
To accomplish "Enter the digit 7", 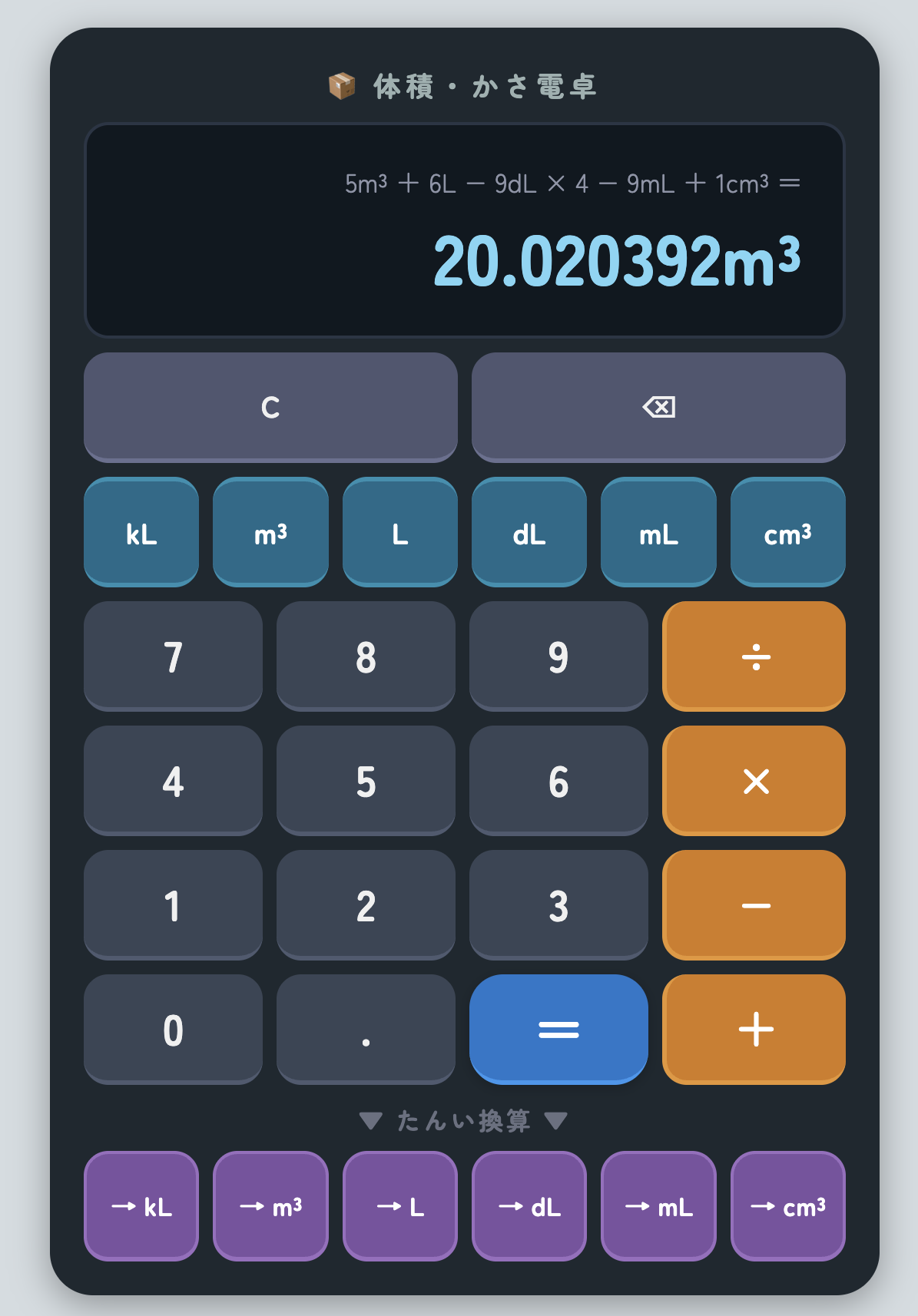I will point(173,656).
